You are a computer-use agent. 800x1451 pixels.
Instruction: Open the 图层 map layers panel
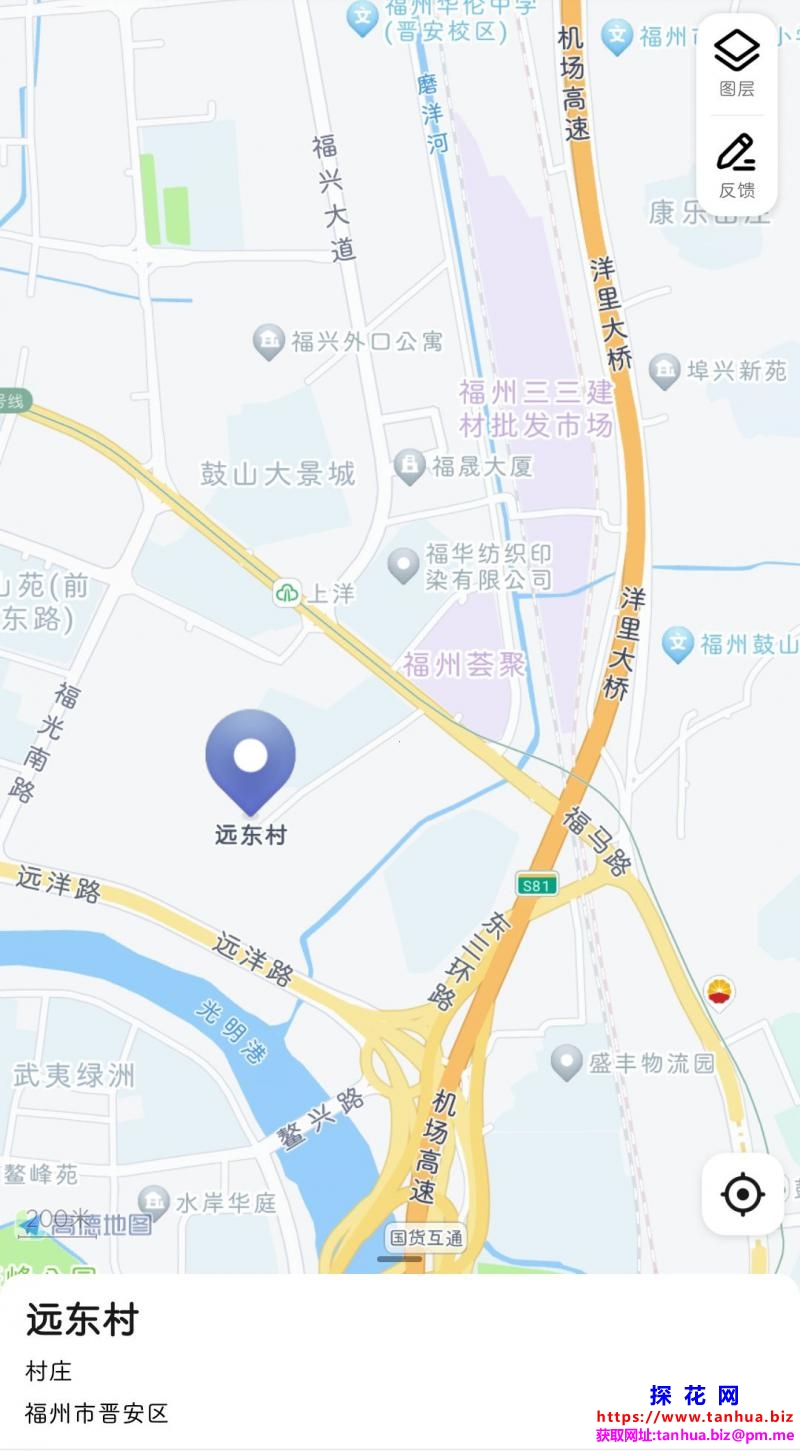click(x=737, y=63)
